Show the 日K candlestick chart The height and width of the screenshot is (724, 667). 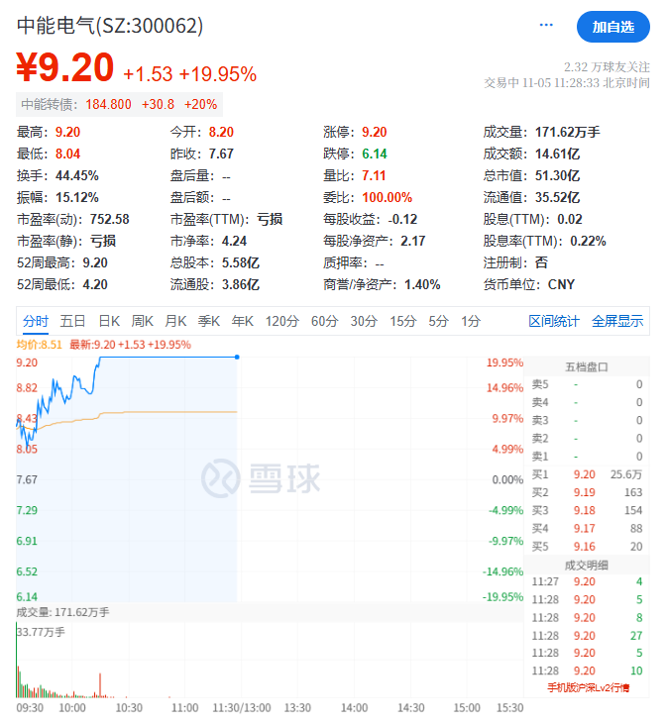(x=109, y=321)
